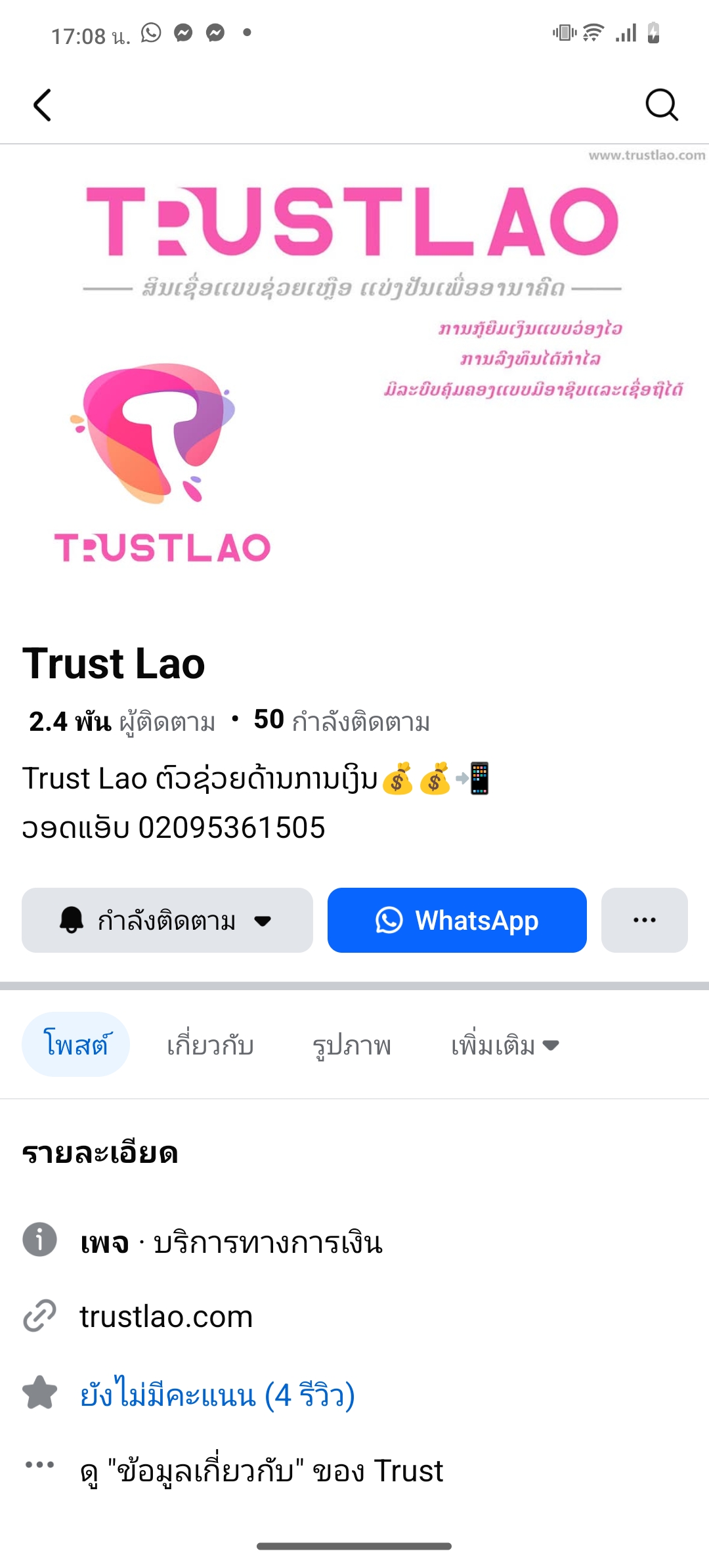View the 4 reviews link

click(x=217, y=1393)
